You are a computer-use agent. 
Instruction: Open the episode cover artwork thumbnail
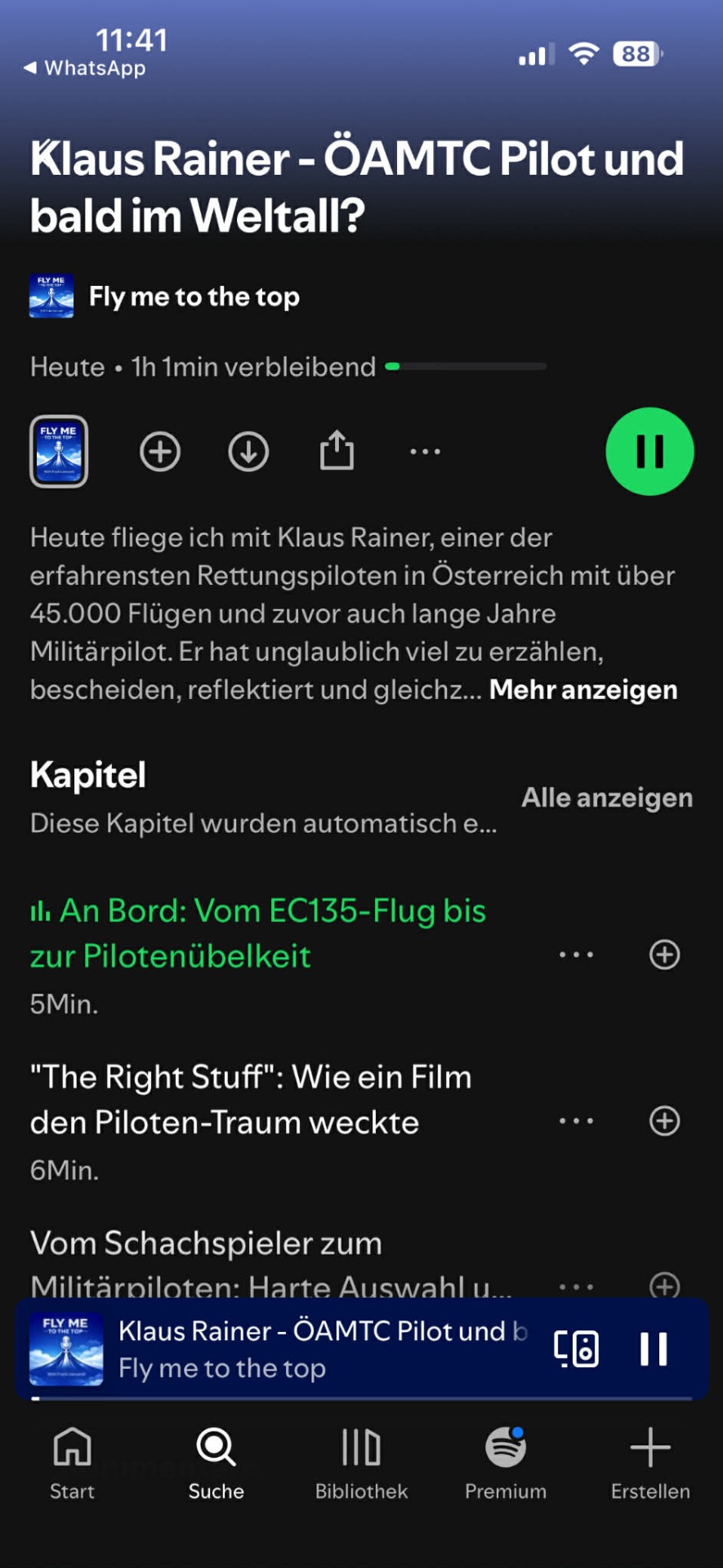coord(59,451)
